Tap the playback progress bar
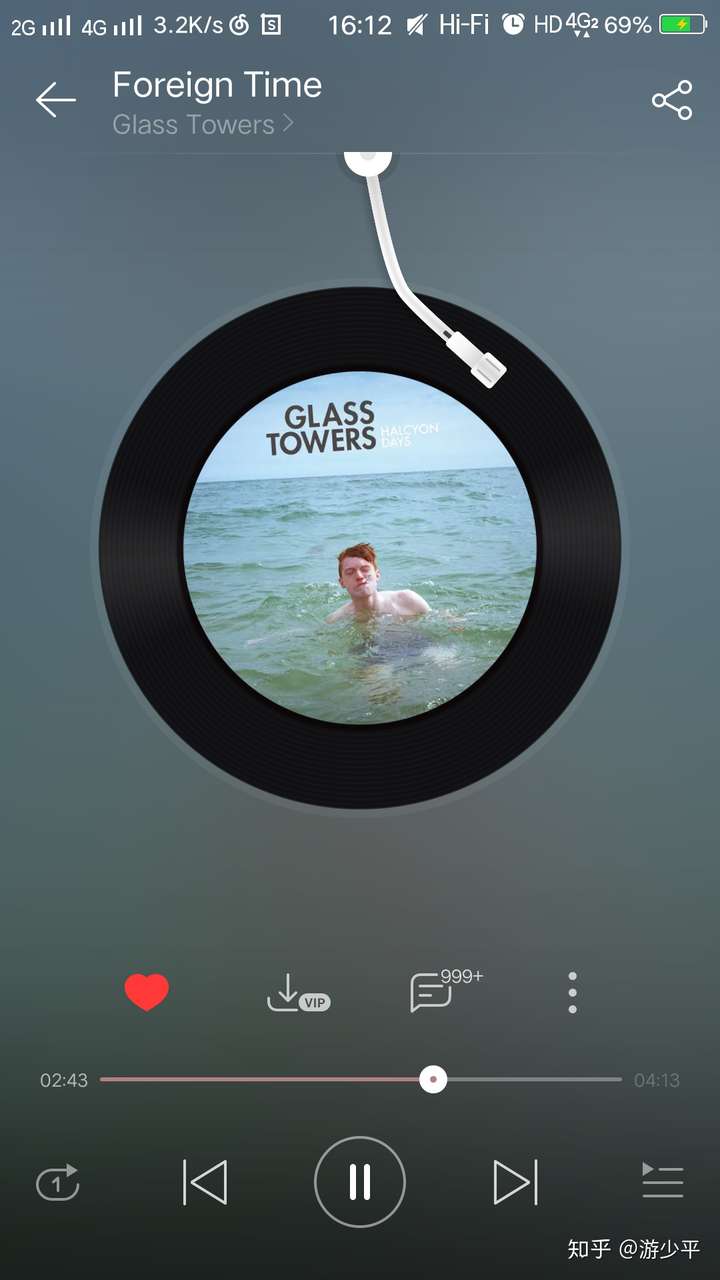 point(360,1080)
